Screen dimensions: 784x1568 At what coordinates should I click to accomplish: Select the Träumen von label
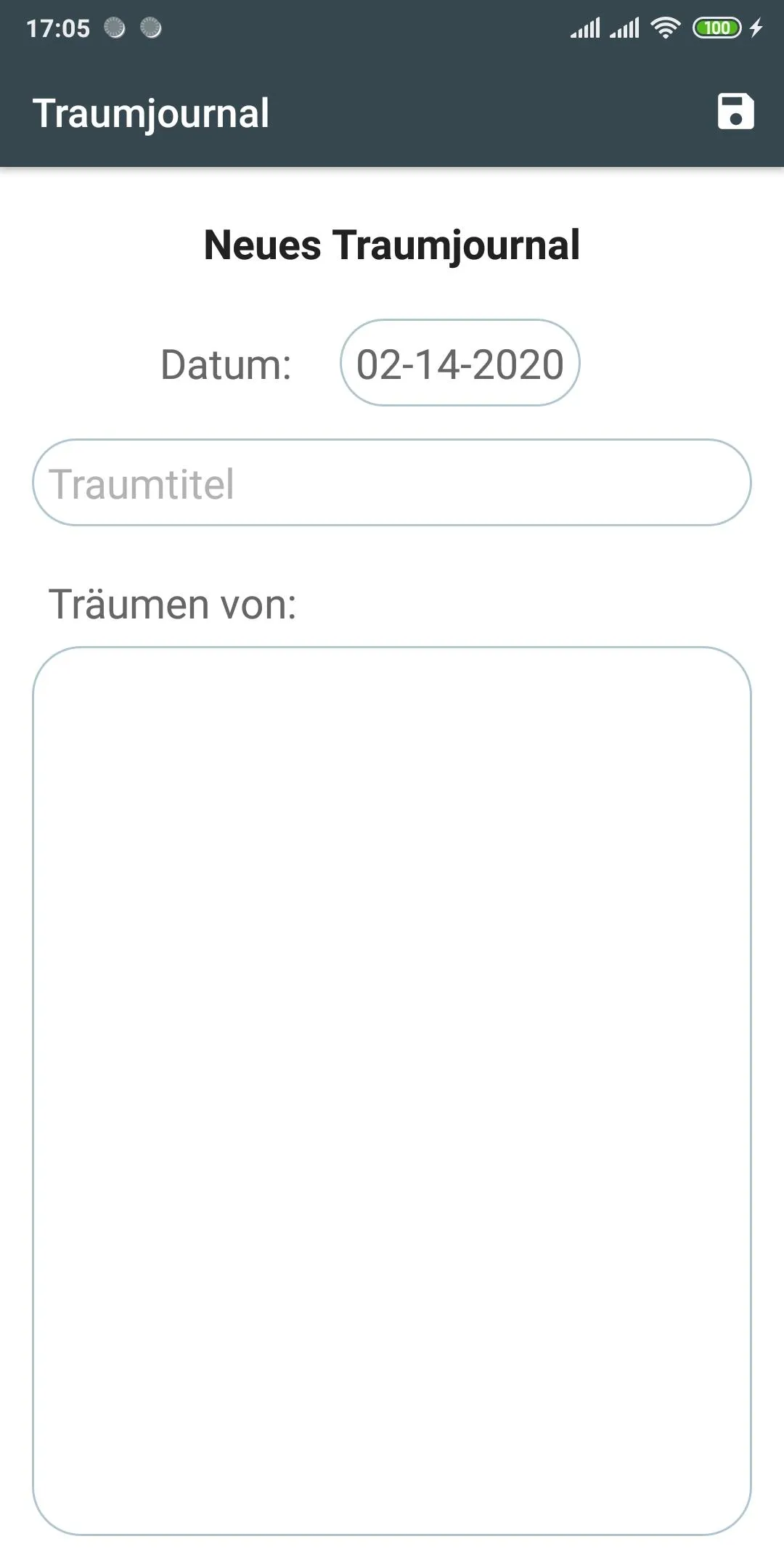point(174,603)
